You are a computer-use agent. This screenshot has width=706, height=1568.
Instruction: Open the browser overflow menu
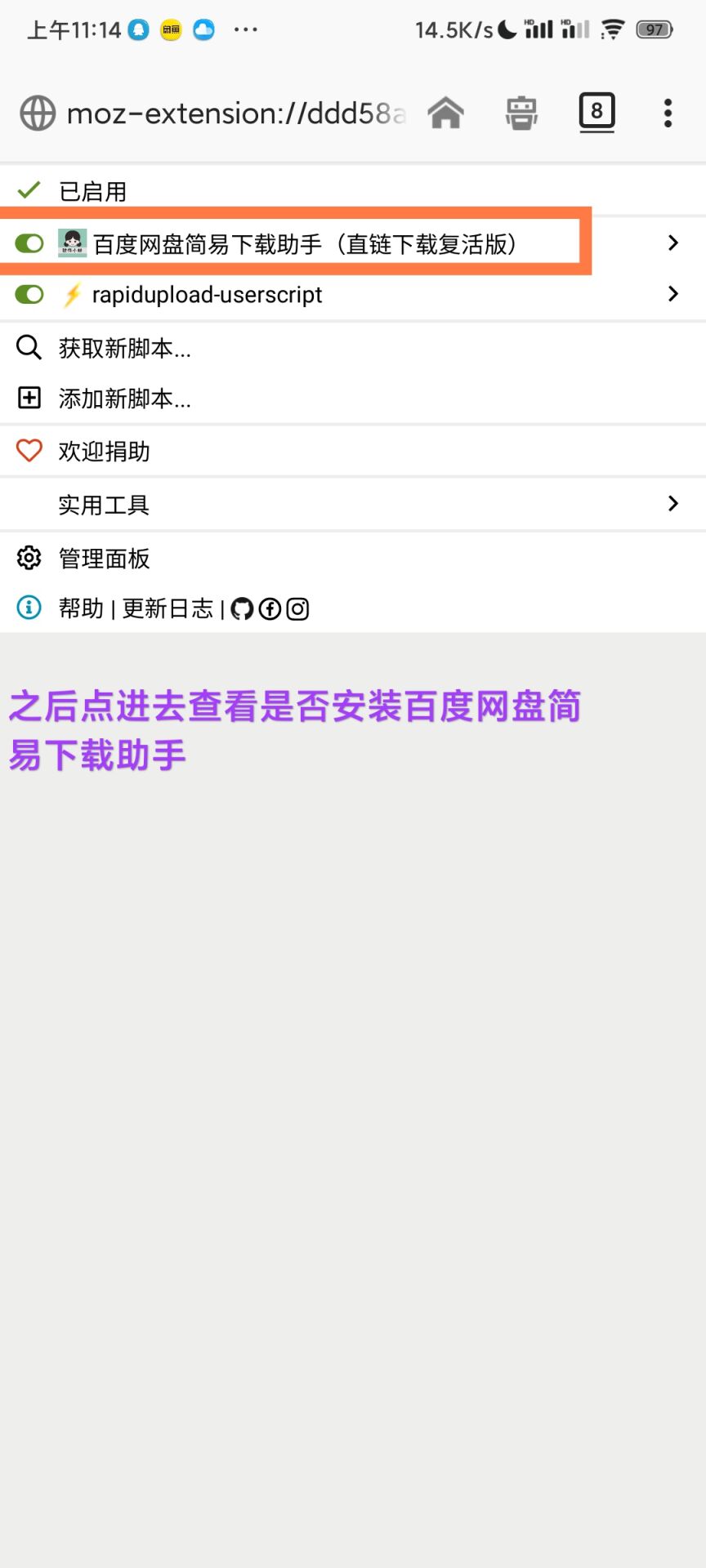[668, 113]
